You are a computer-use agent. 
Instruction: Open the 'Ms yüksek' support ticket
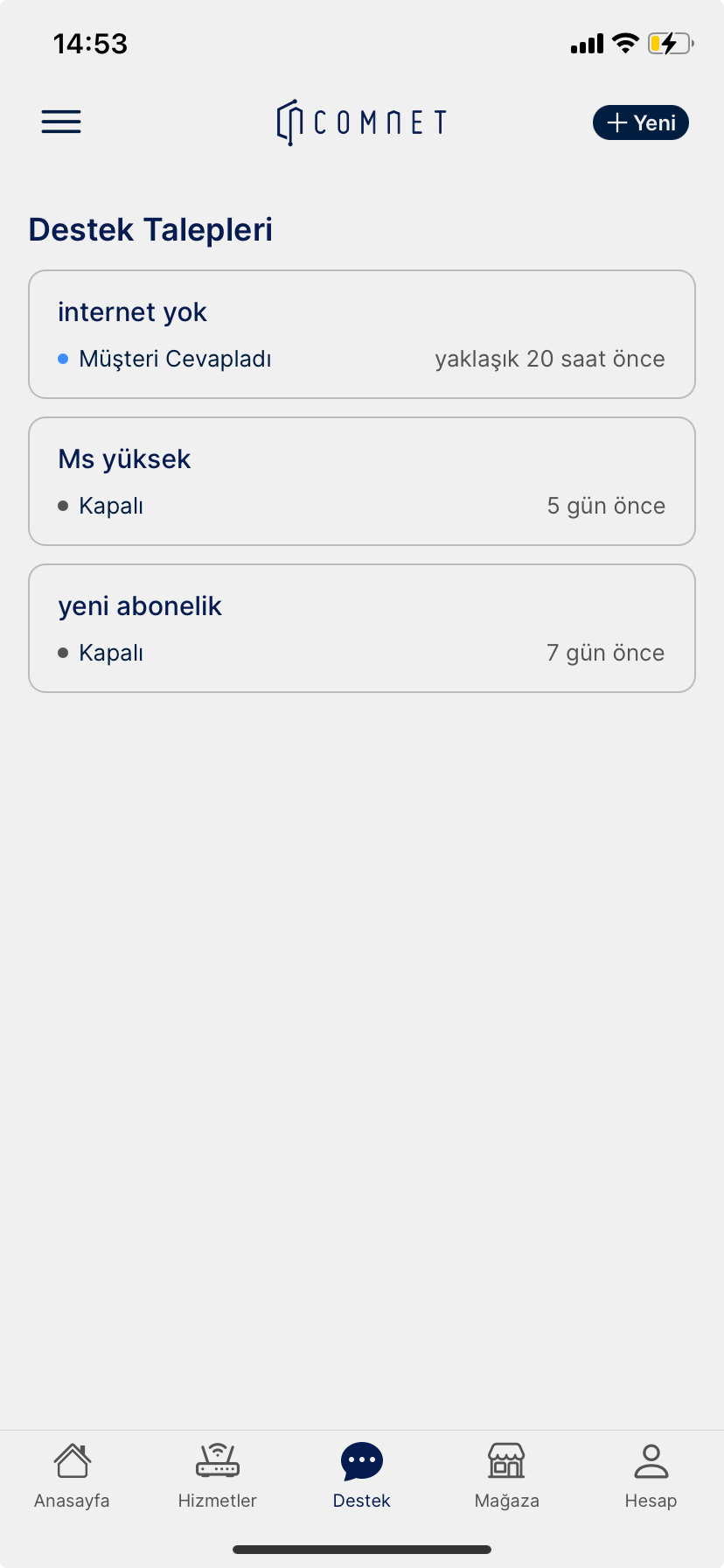pos(362,481)
